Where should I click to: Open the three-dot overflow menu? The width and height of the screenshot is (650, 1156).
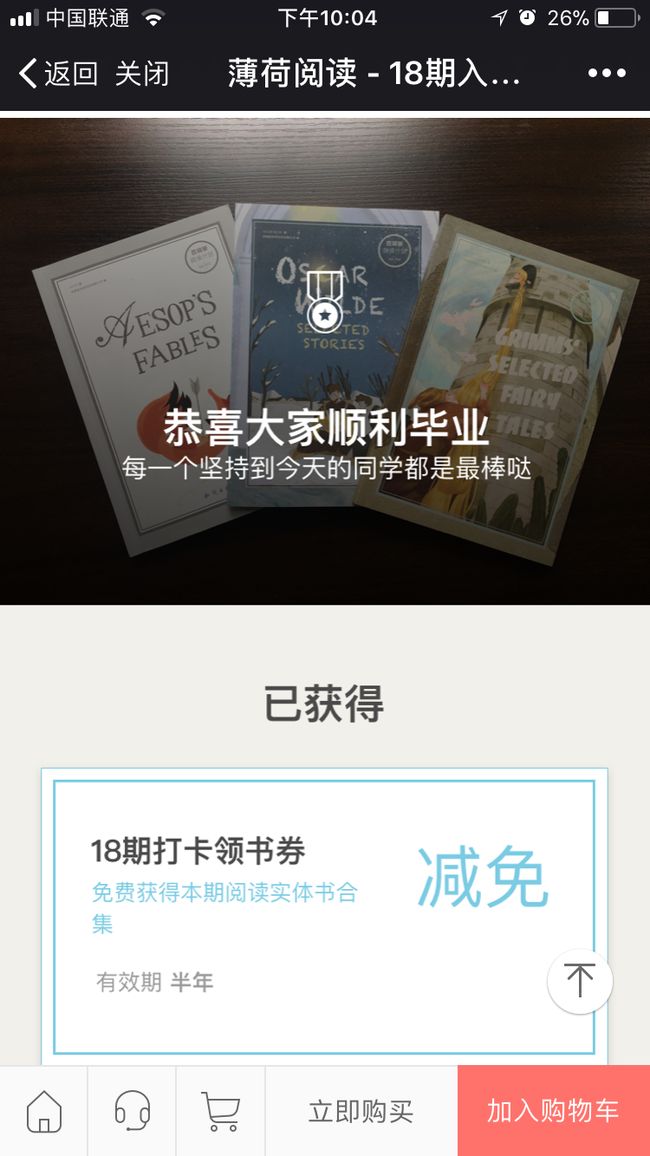coord(607,74)
